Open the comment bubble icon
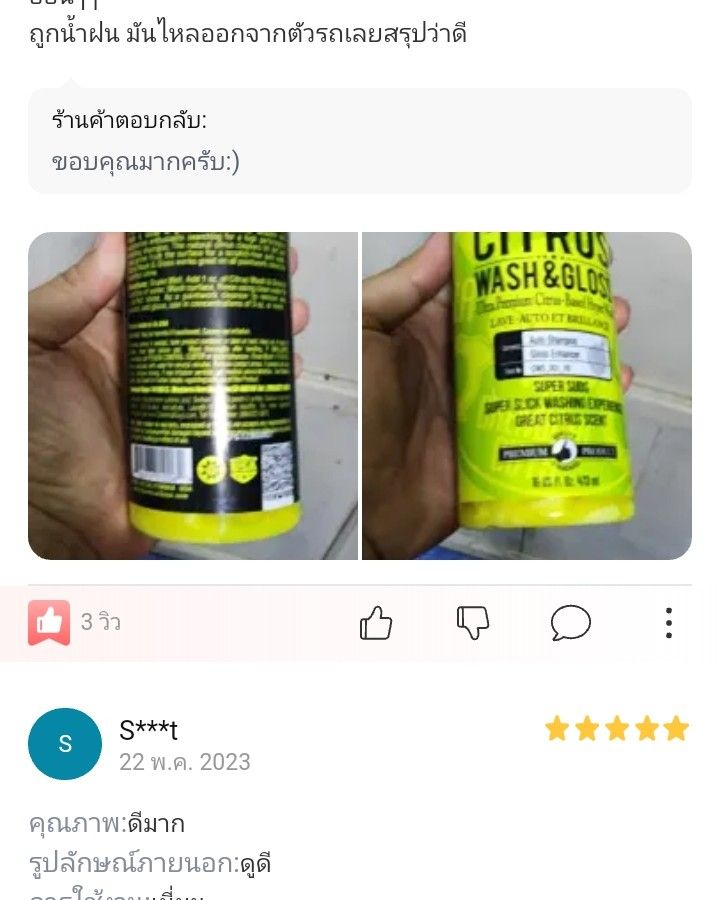 [571, 622]
